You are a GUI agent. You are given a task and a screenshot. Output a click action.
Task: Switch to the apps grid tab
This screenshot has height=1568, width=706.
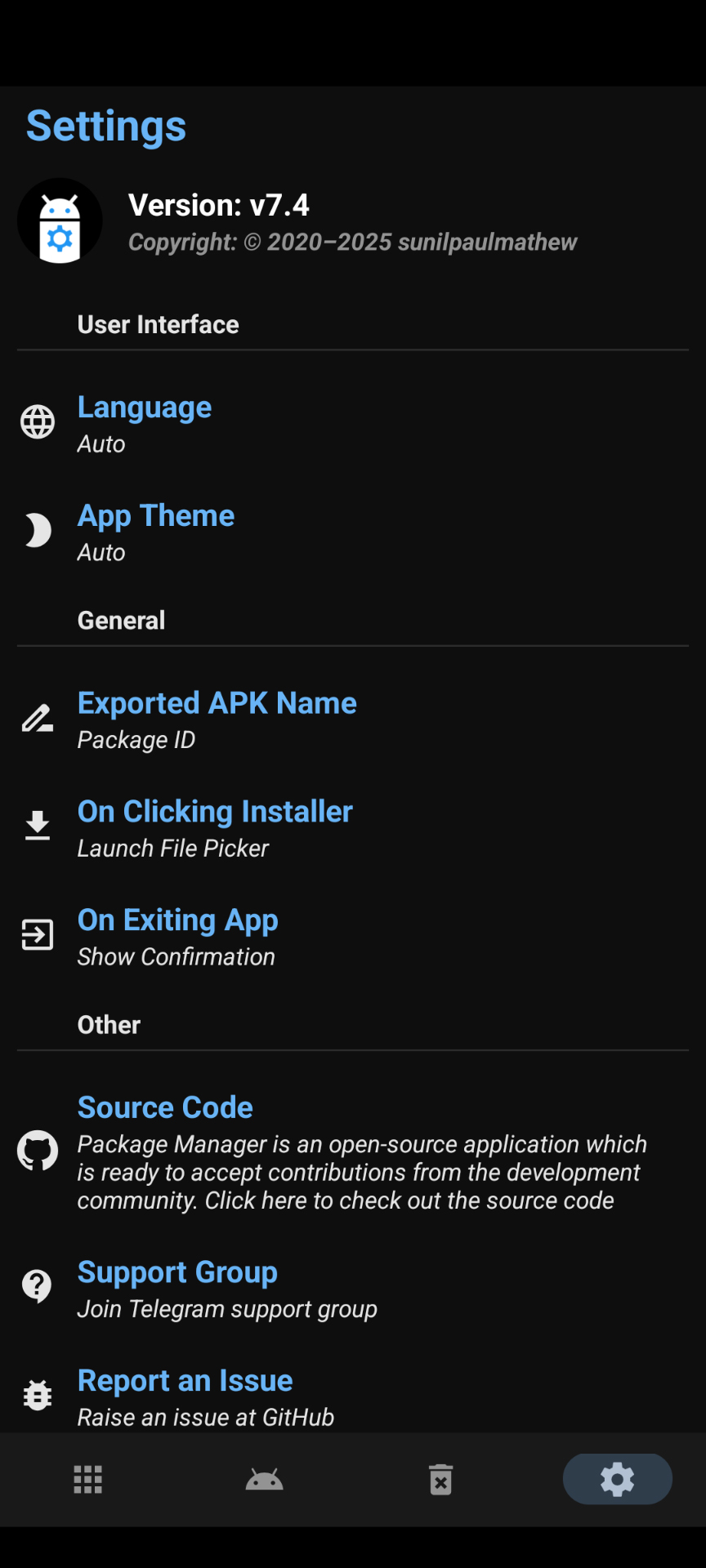pyautogui.click(x=88, y=1479)
